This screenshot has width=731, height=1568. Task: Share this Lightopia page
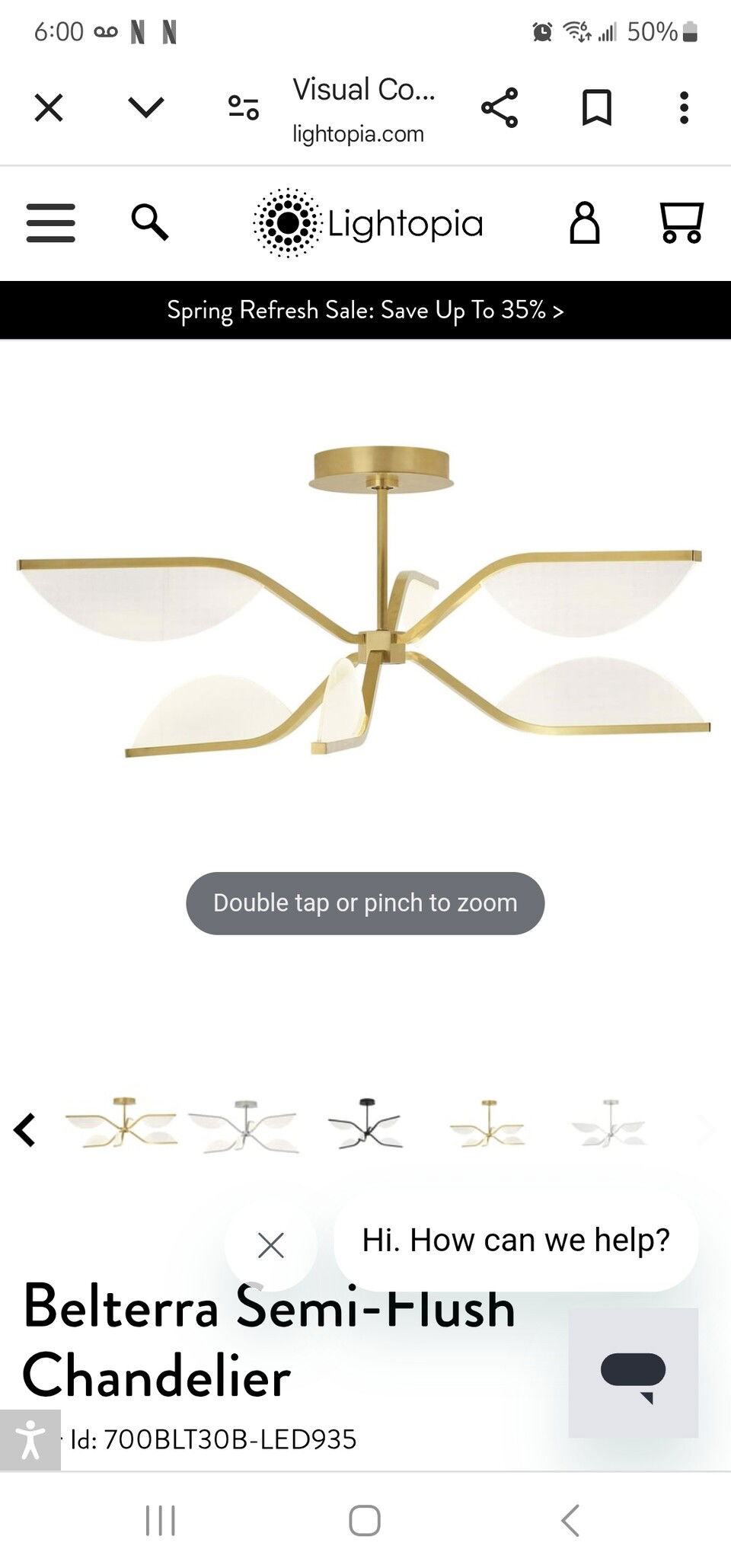pyautogui.click(x=500, y=107)
